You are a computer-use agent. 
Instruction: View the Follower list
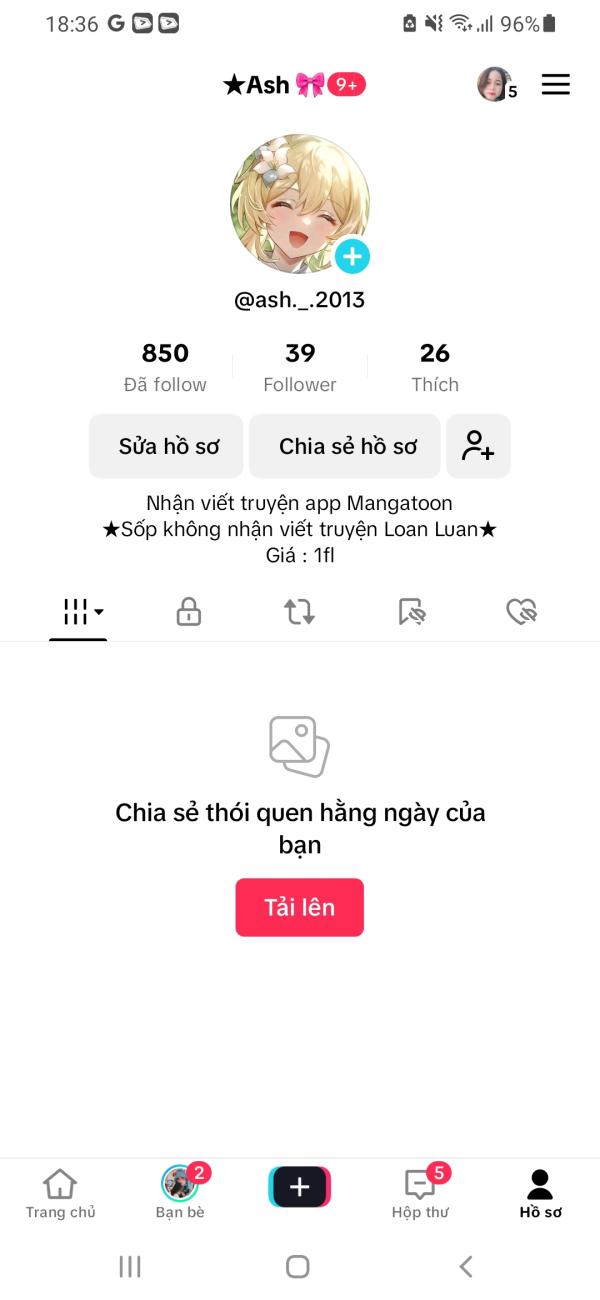pos(300,367)
